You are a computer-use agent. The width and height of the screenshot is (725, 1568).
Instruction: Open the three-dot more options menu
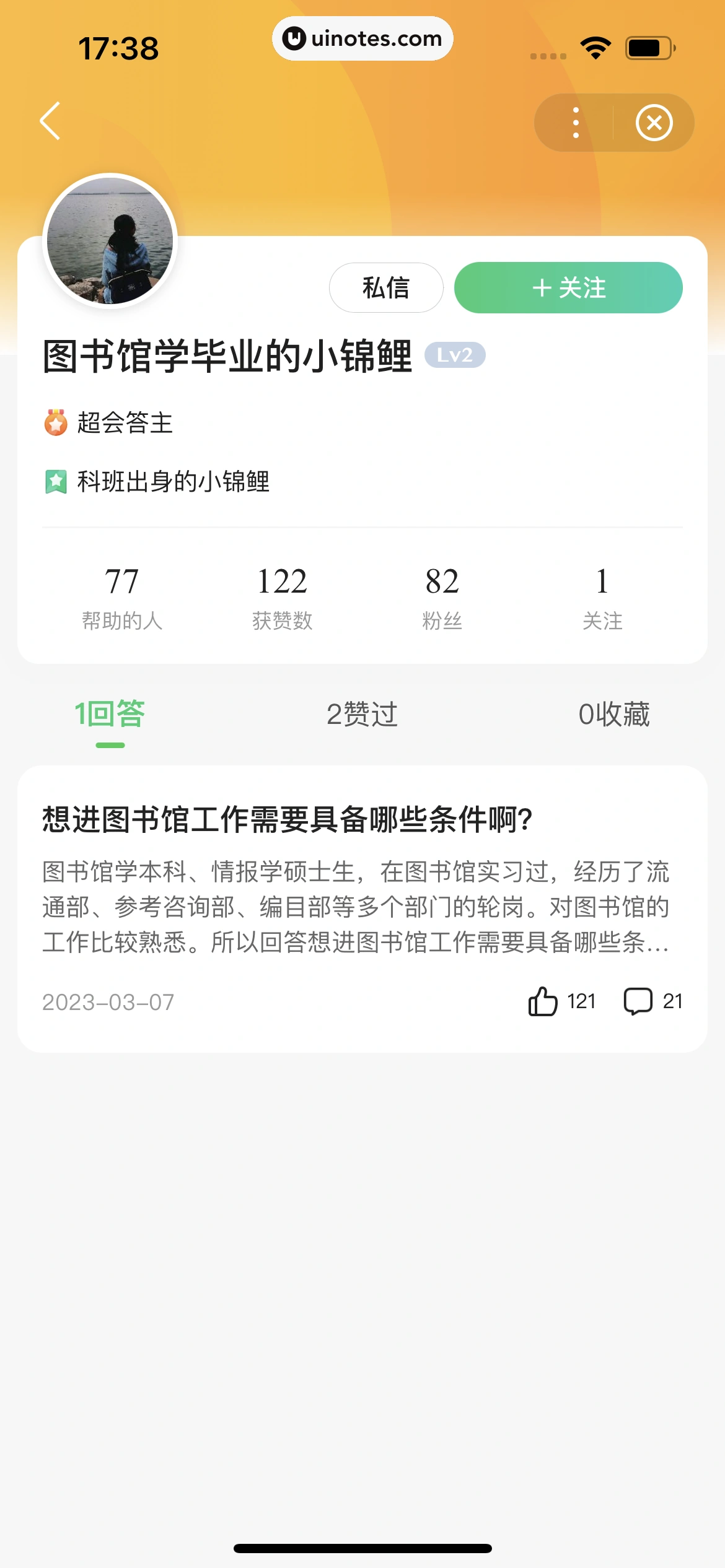576,123
